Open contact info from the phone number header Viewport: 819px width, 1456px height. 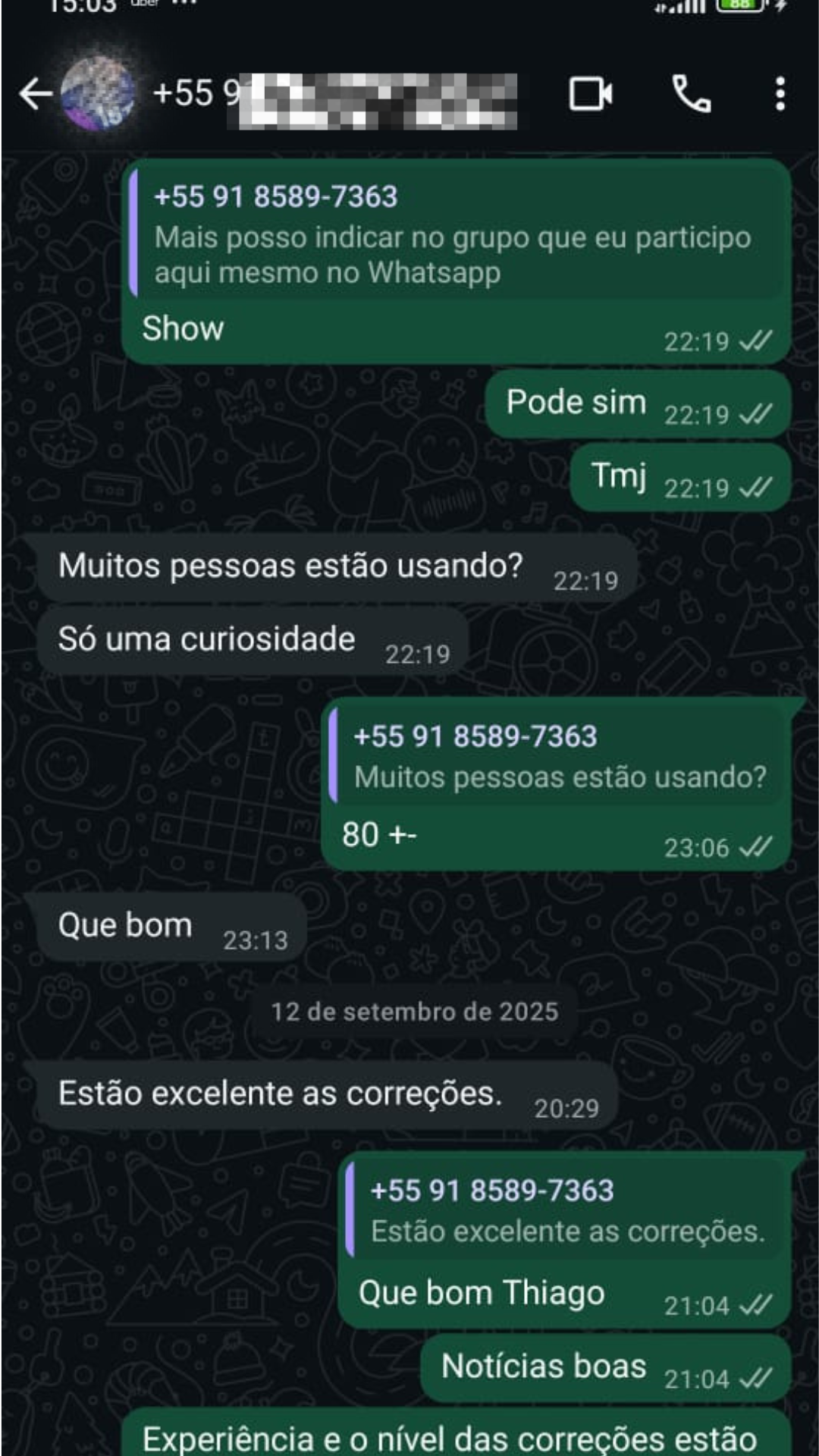coord(334,96)
